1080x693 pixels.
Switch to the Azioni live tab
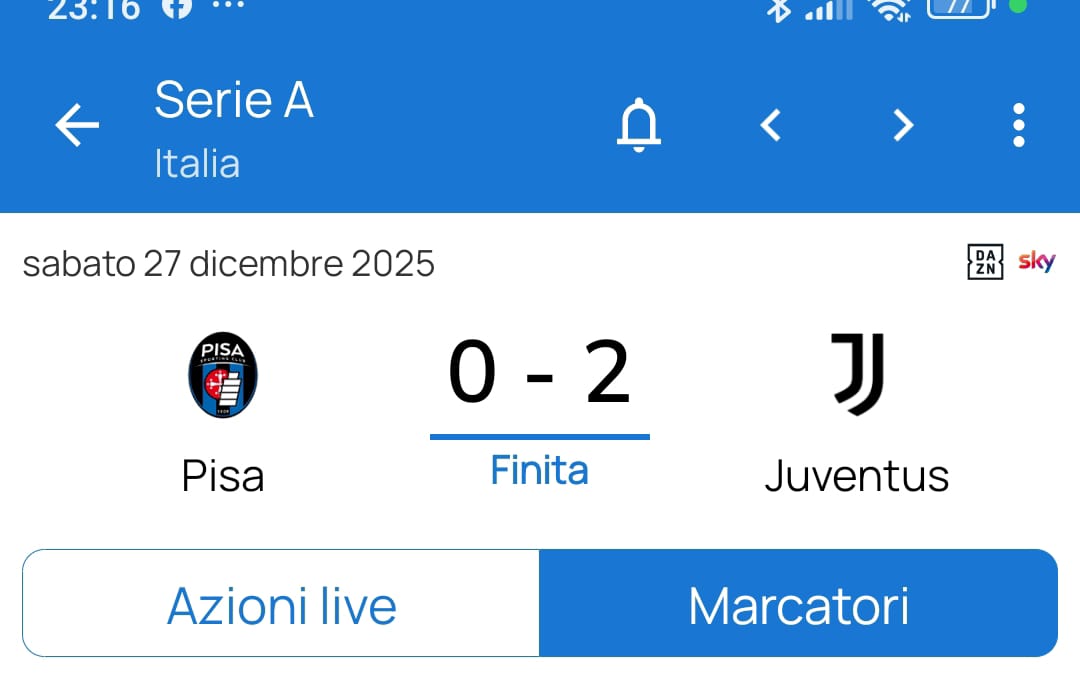281,604
